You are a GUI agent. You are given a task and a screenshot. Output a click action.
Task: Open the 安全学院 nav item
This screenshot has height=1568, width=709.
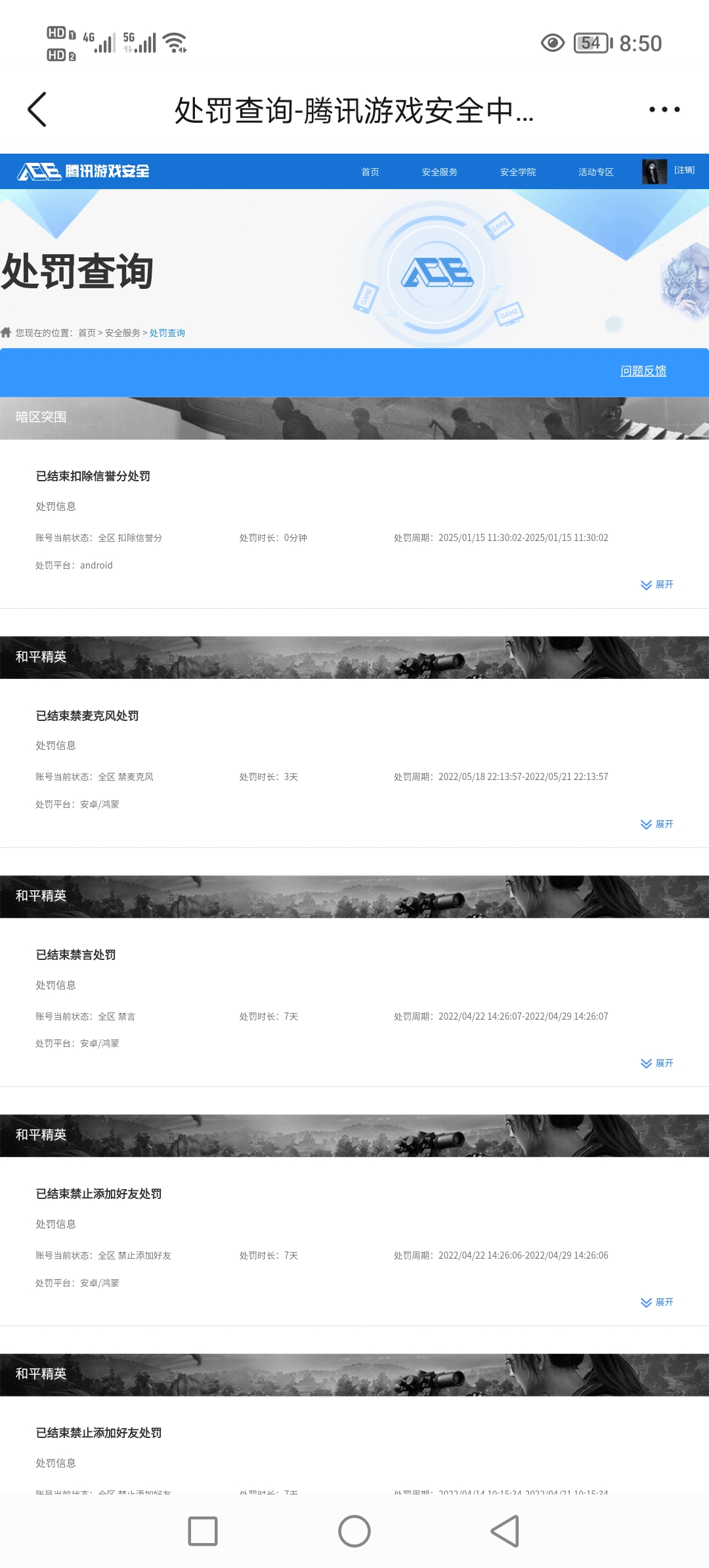517,172
